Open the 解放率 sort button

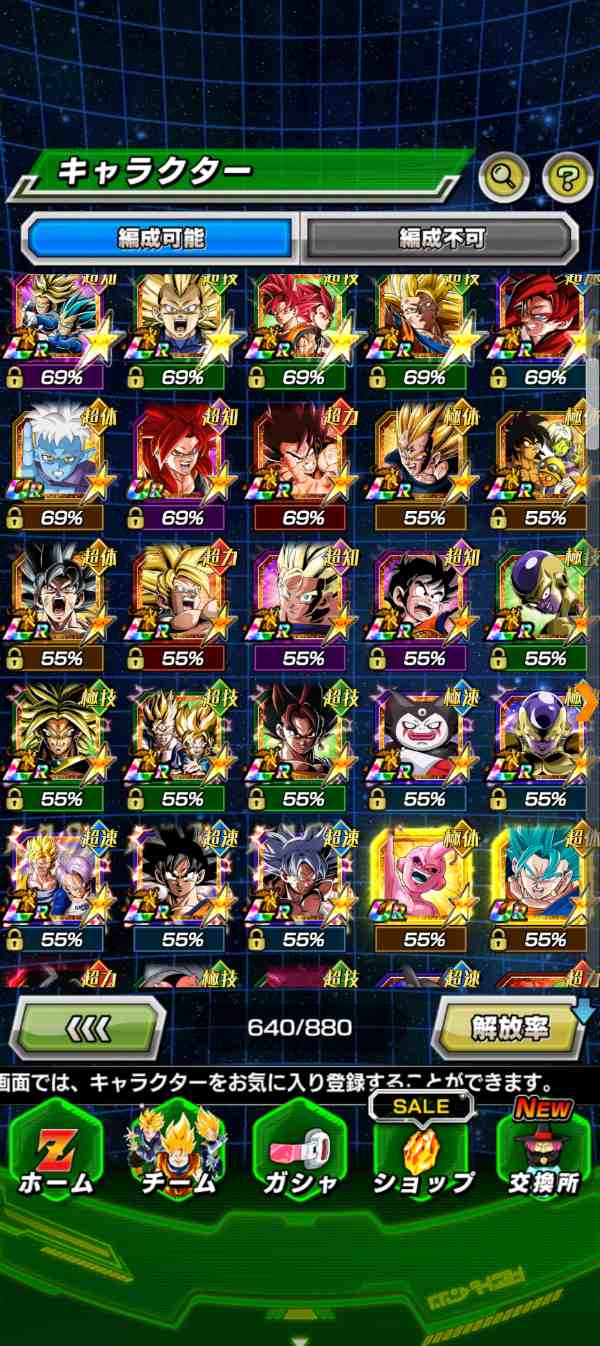pyautogui.click(x=508, y=1028)
